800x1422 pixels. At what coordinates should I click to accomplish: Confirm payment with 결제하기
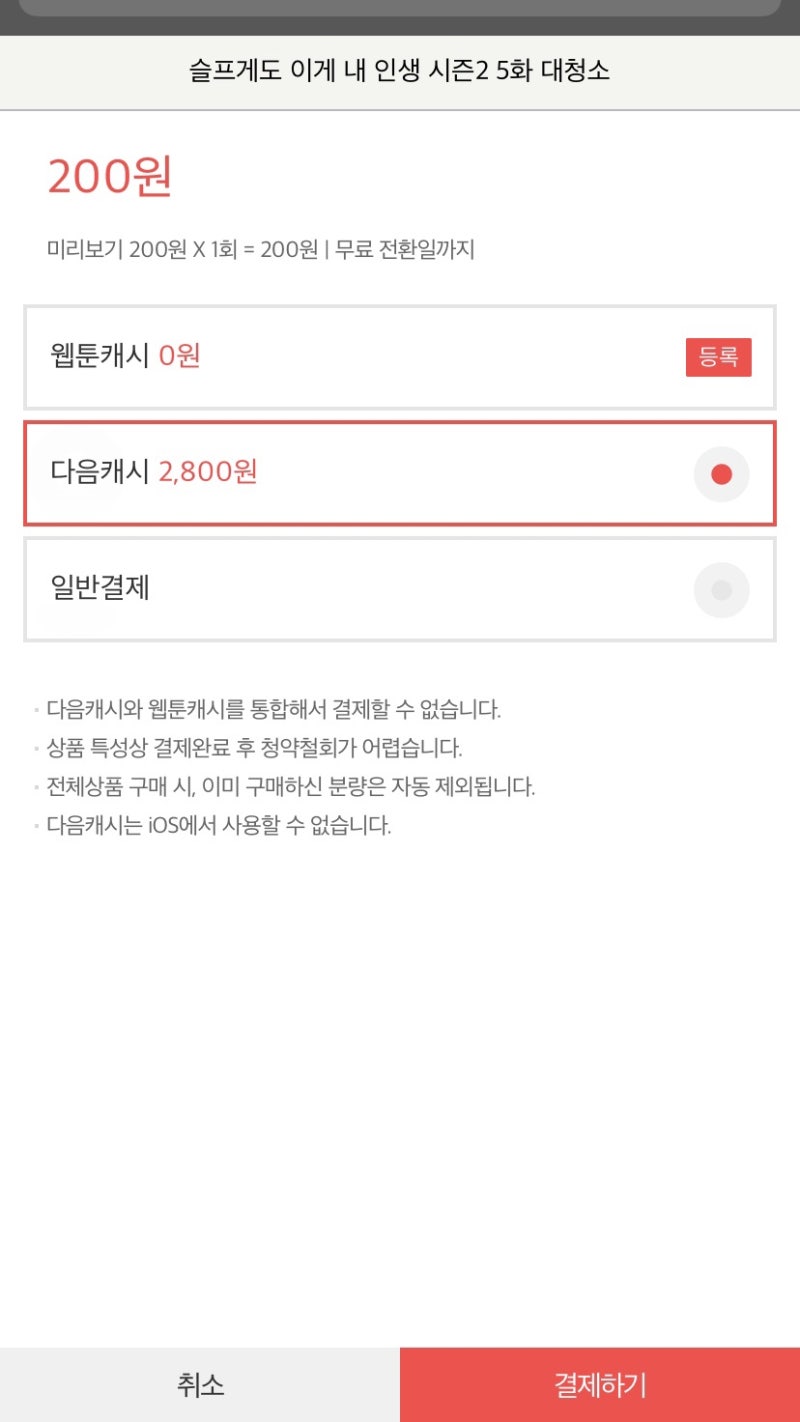tap(600, 1385)
